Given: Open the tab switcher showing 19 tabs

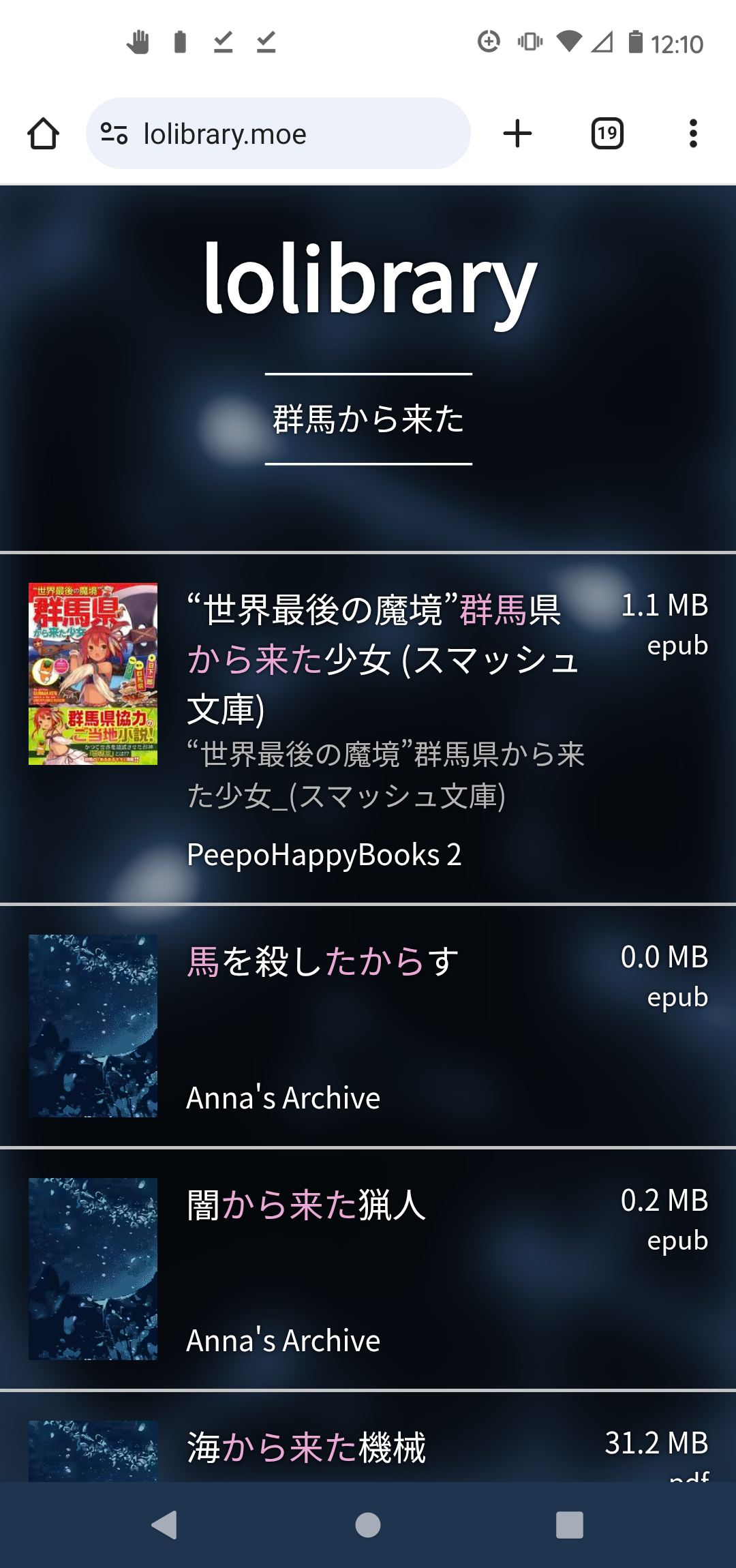Looking at the screenshot, I should pos(607,134).
